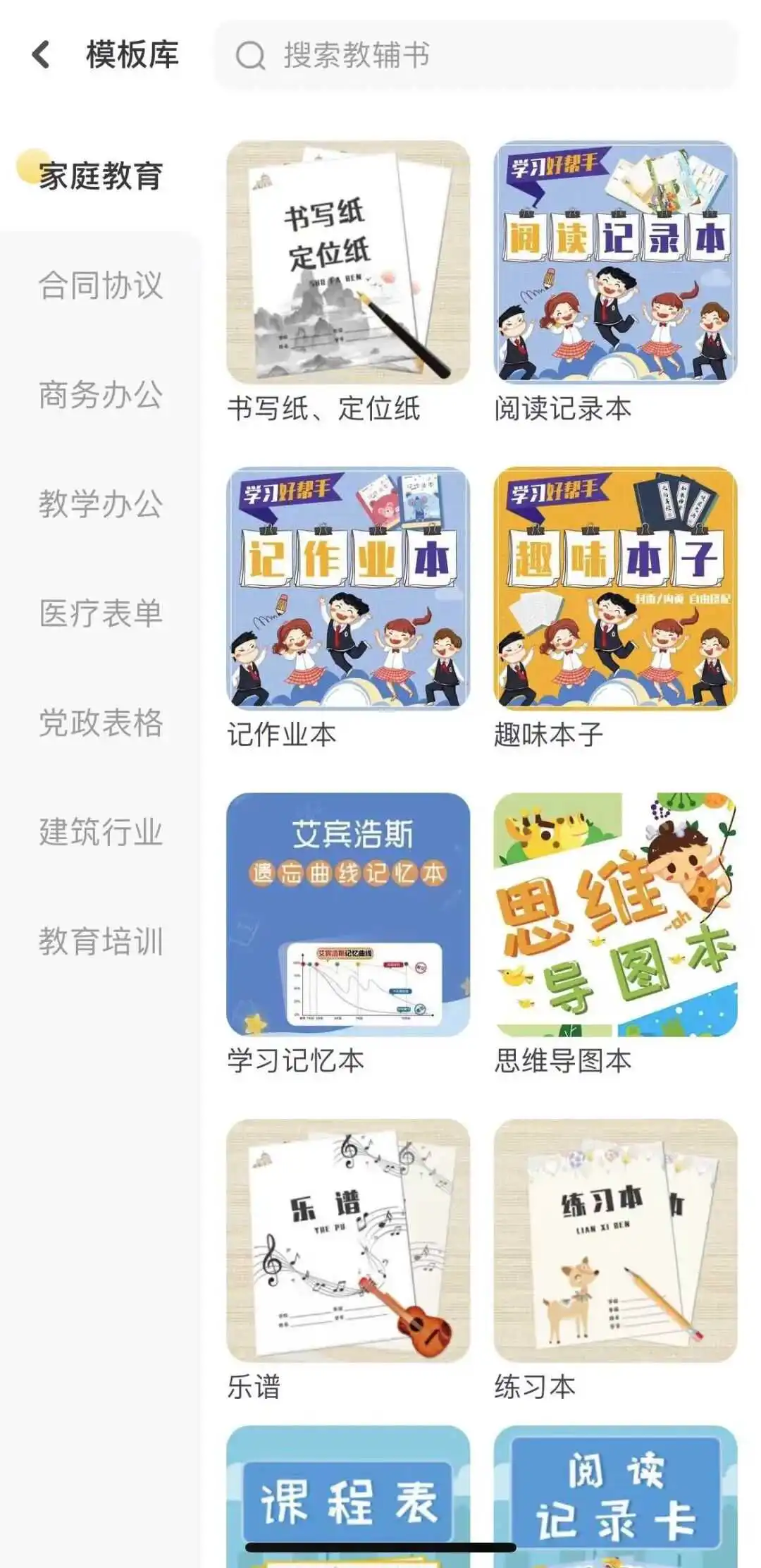
Task: Go back from the 模板库 page
Action: click(x=42, y=55)
